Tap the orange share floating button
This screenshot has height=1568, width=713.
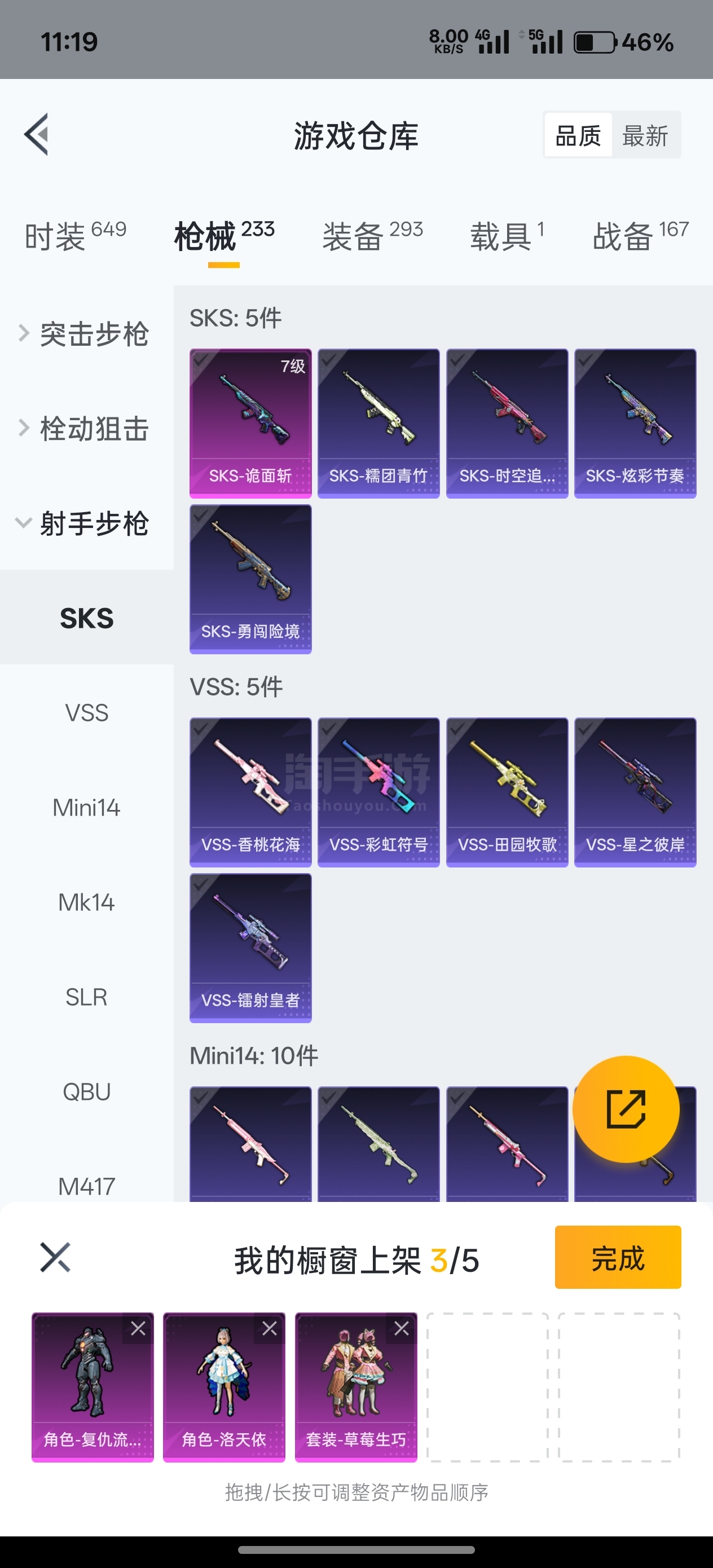point(626,1109)
